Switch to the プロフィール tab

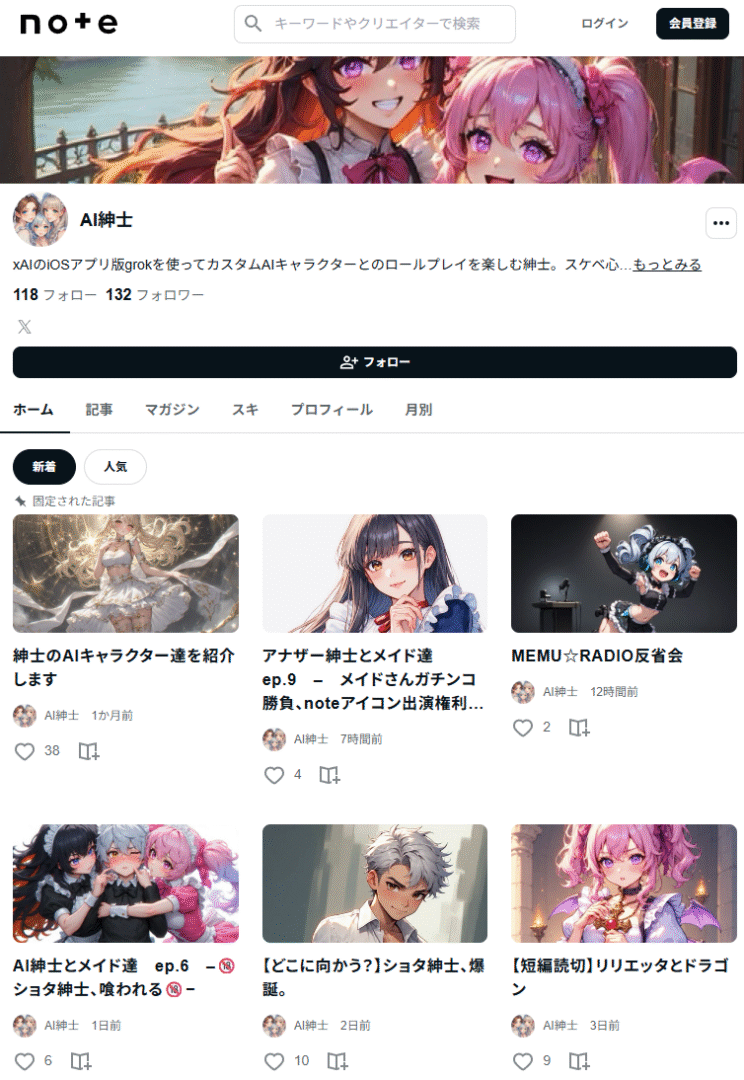331,410
